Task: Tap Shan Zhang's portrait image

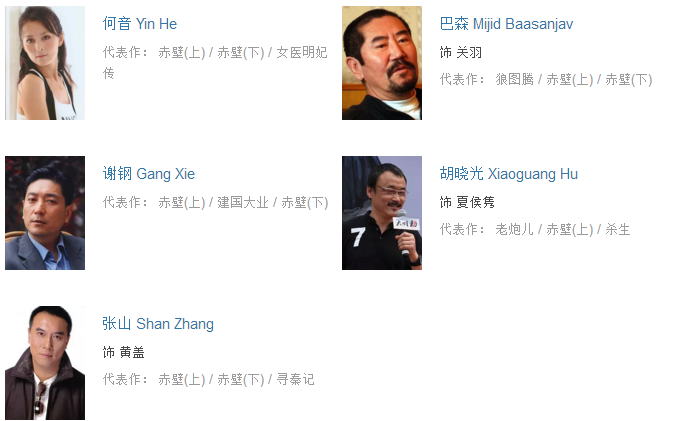Action: click(44, 363)
